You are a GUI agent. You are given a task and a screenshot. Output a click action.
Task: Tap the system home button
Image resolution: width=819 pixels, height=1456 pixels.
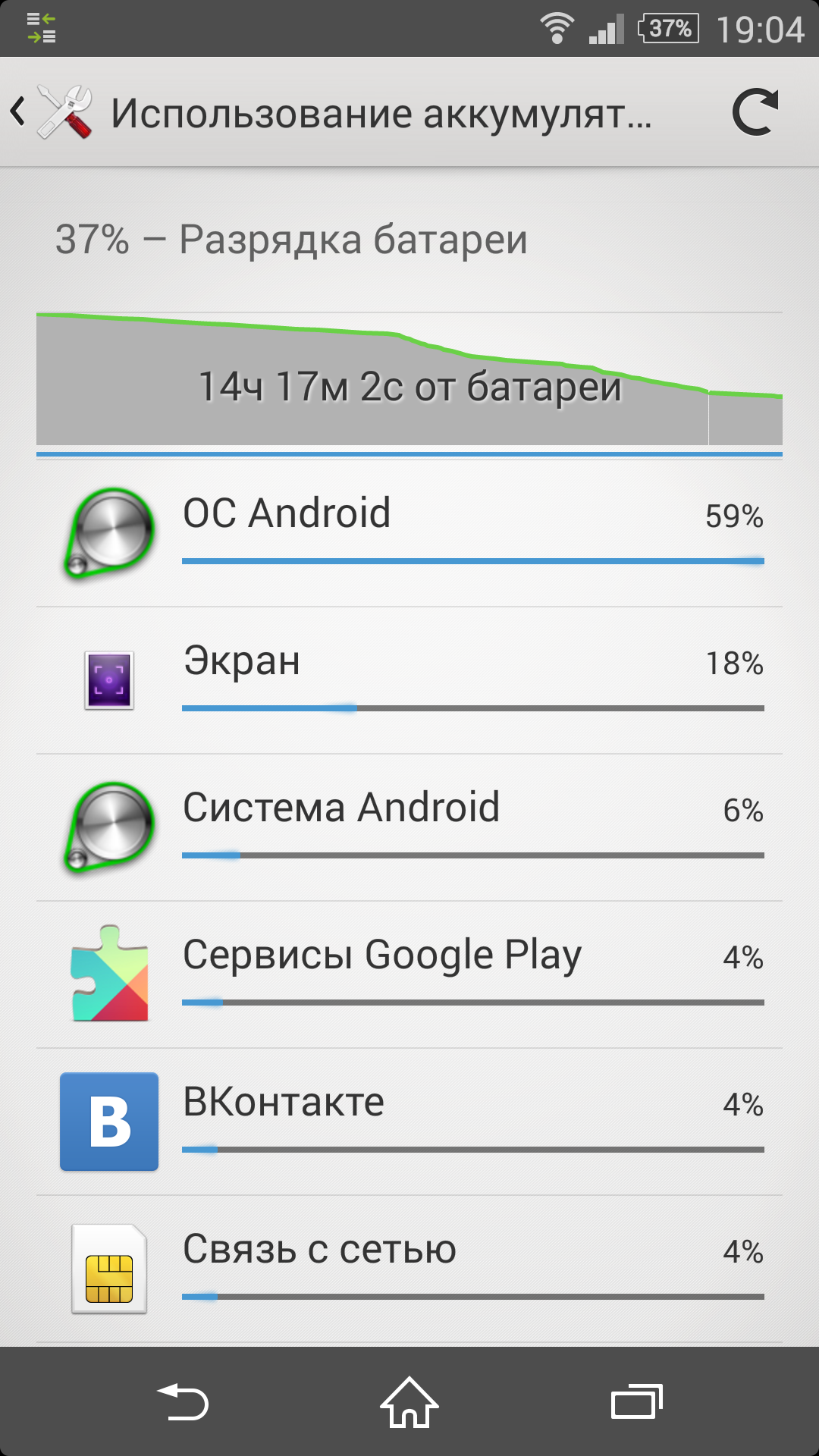[409, 1403]
